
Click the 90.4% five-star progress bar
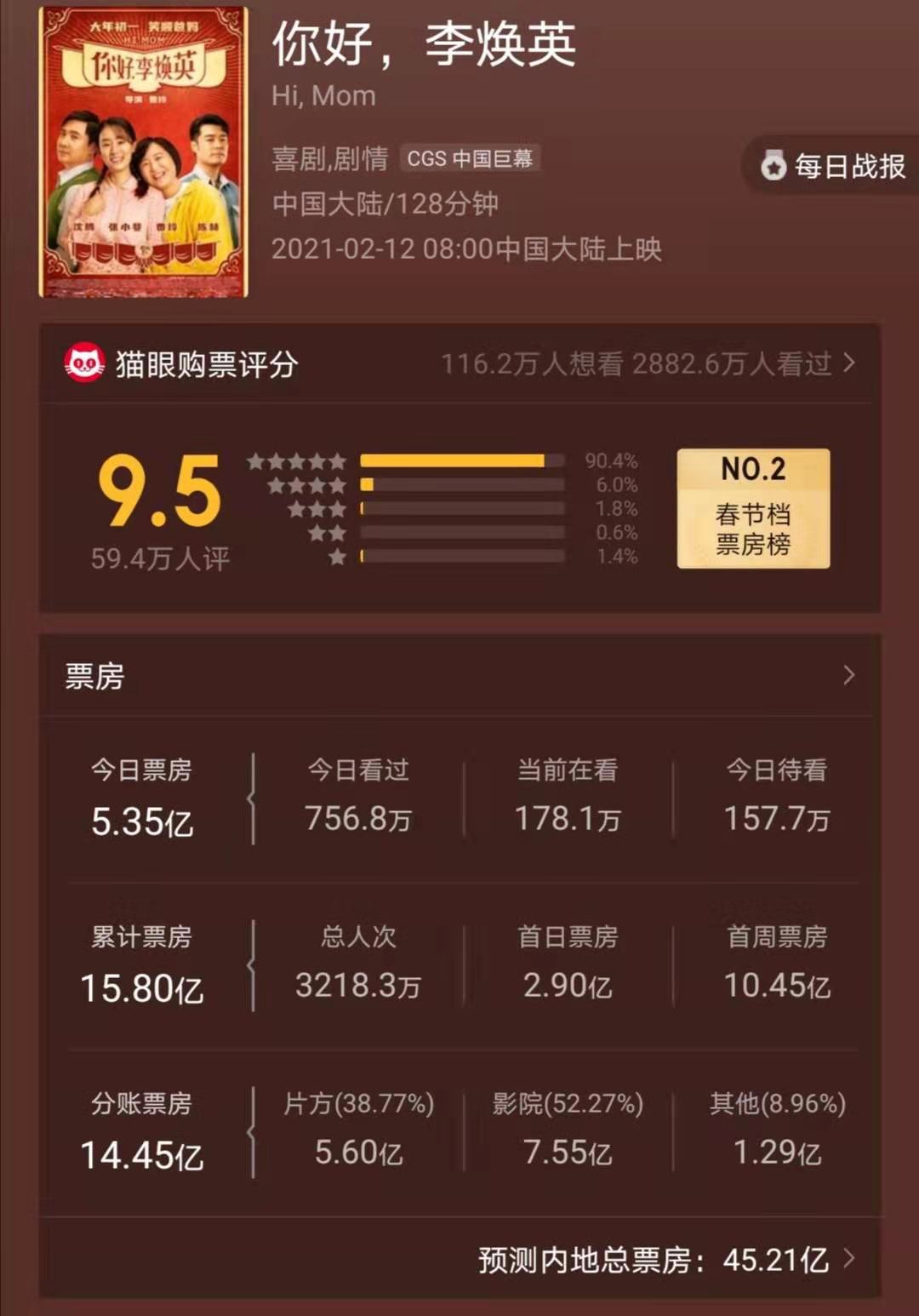click(x=464, y=460)
